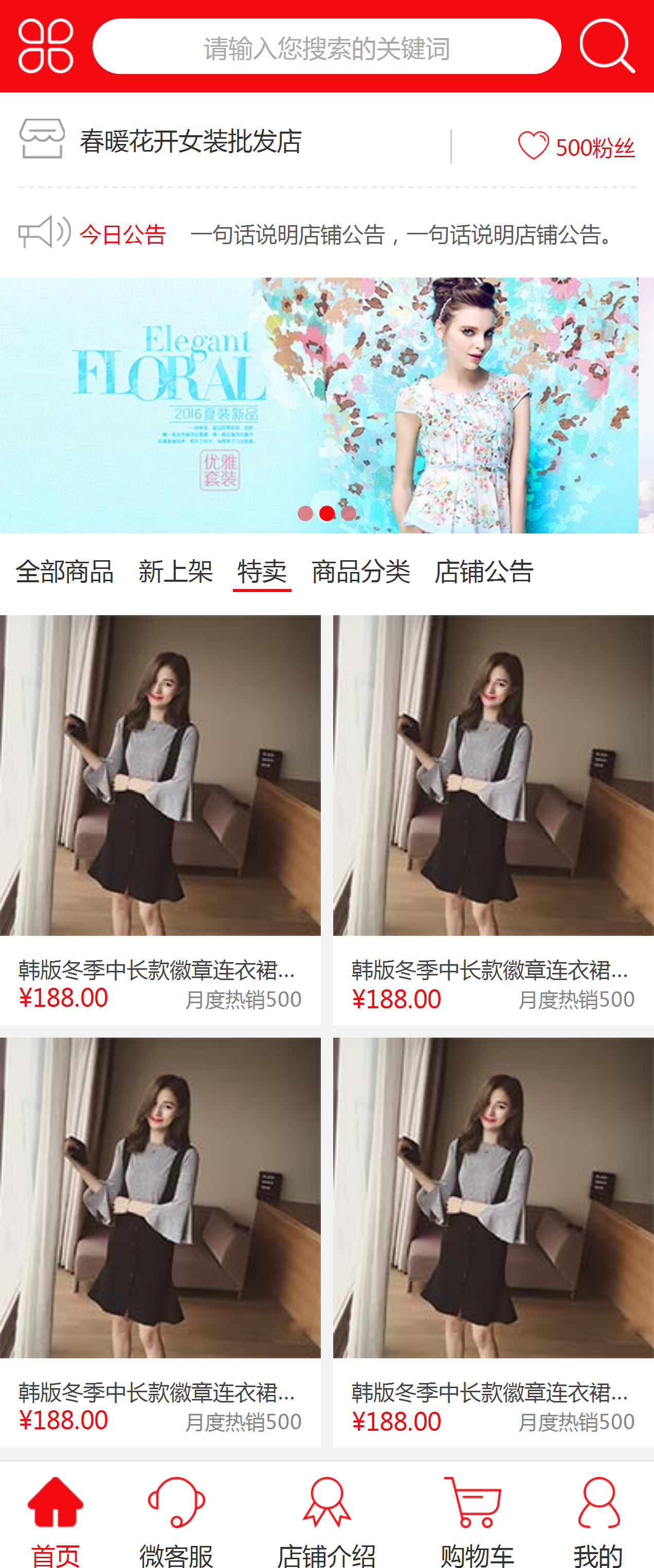Screen dimensions: 654x1568
Task: Open the Elegant Floral banner
Action: click(x=319, y=405)
